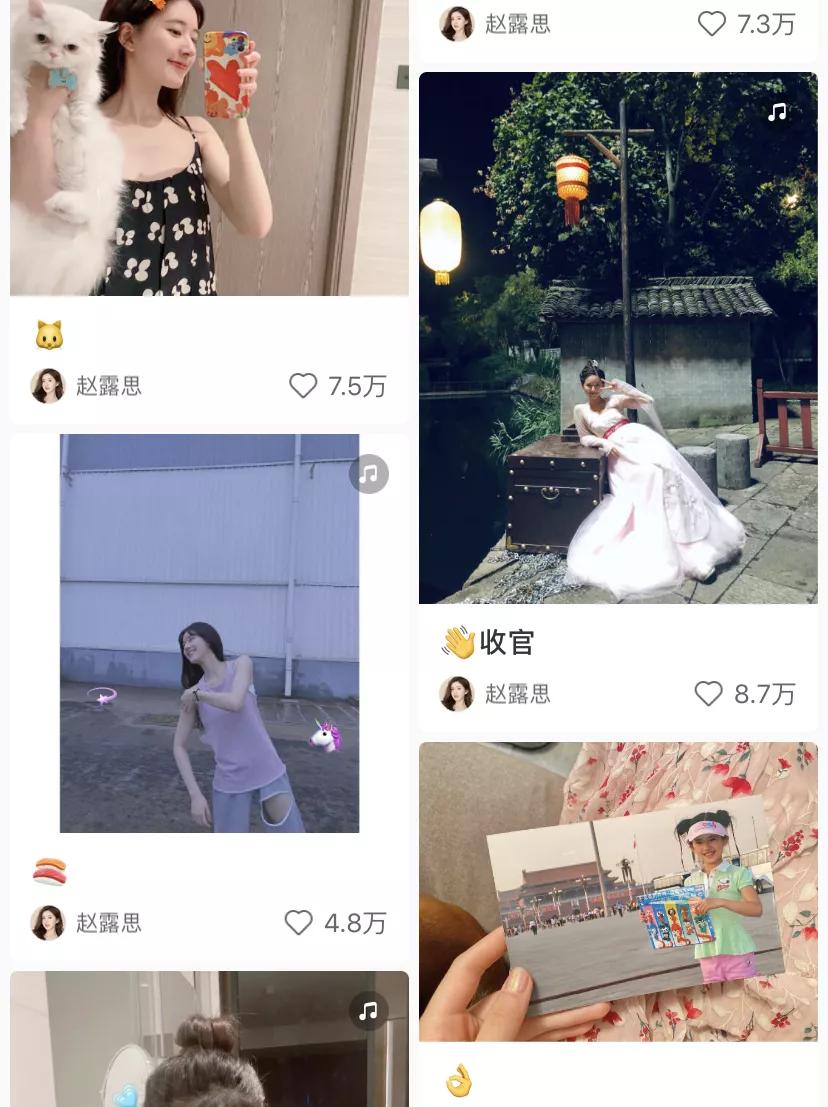Open 赵露思's profile from the 收官 post
The width and height of the screenshot is (828, 1107).
(x=495, y=694)
